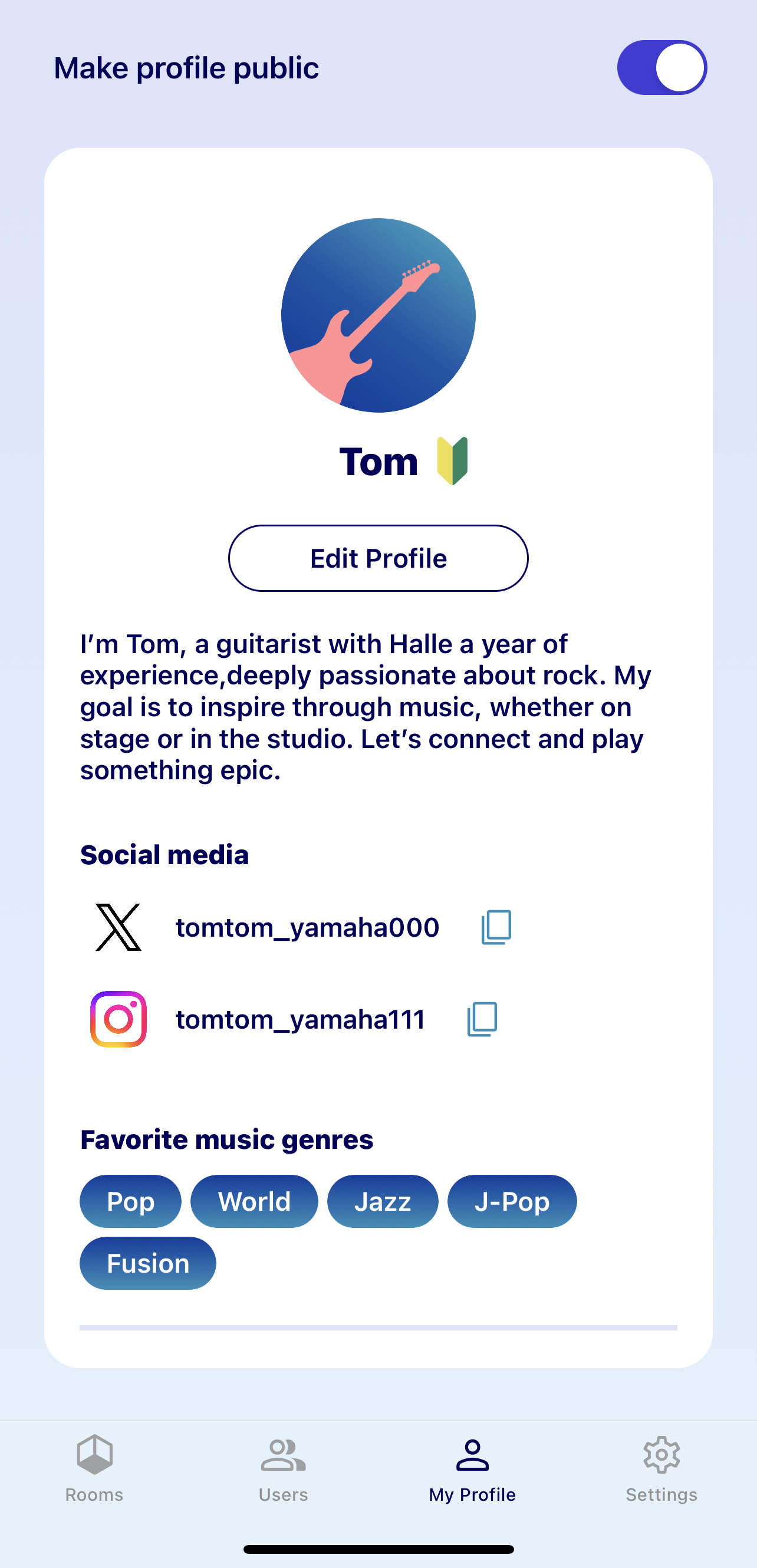Go to the Users tab
757x1568 pixels.
283,1469
